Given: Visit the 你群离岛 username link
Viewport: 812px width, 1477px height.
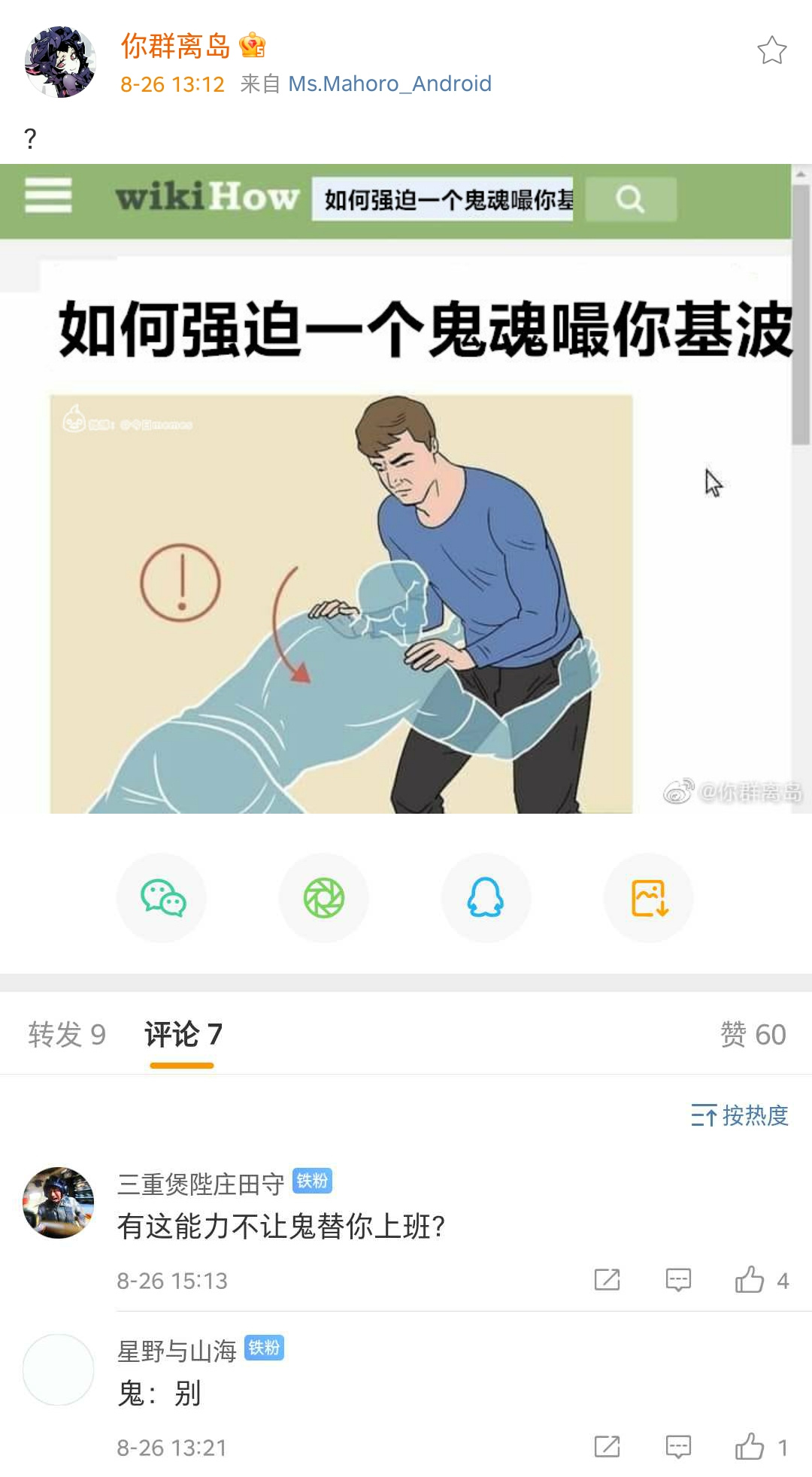Looking at the screenshot, I should [175, 46].
